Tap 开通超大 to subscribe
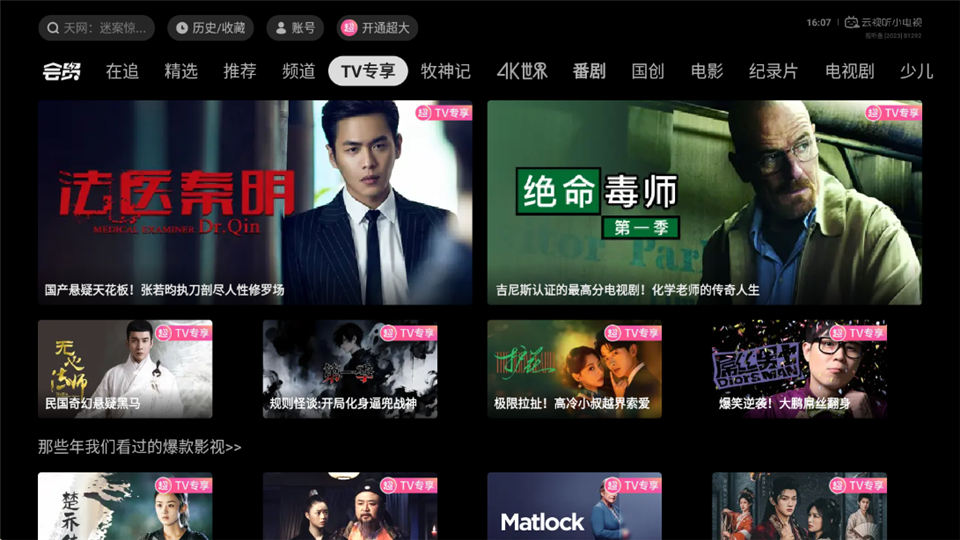This screenshot has height=540, width=960. [377, 28]
